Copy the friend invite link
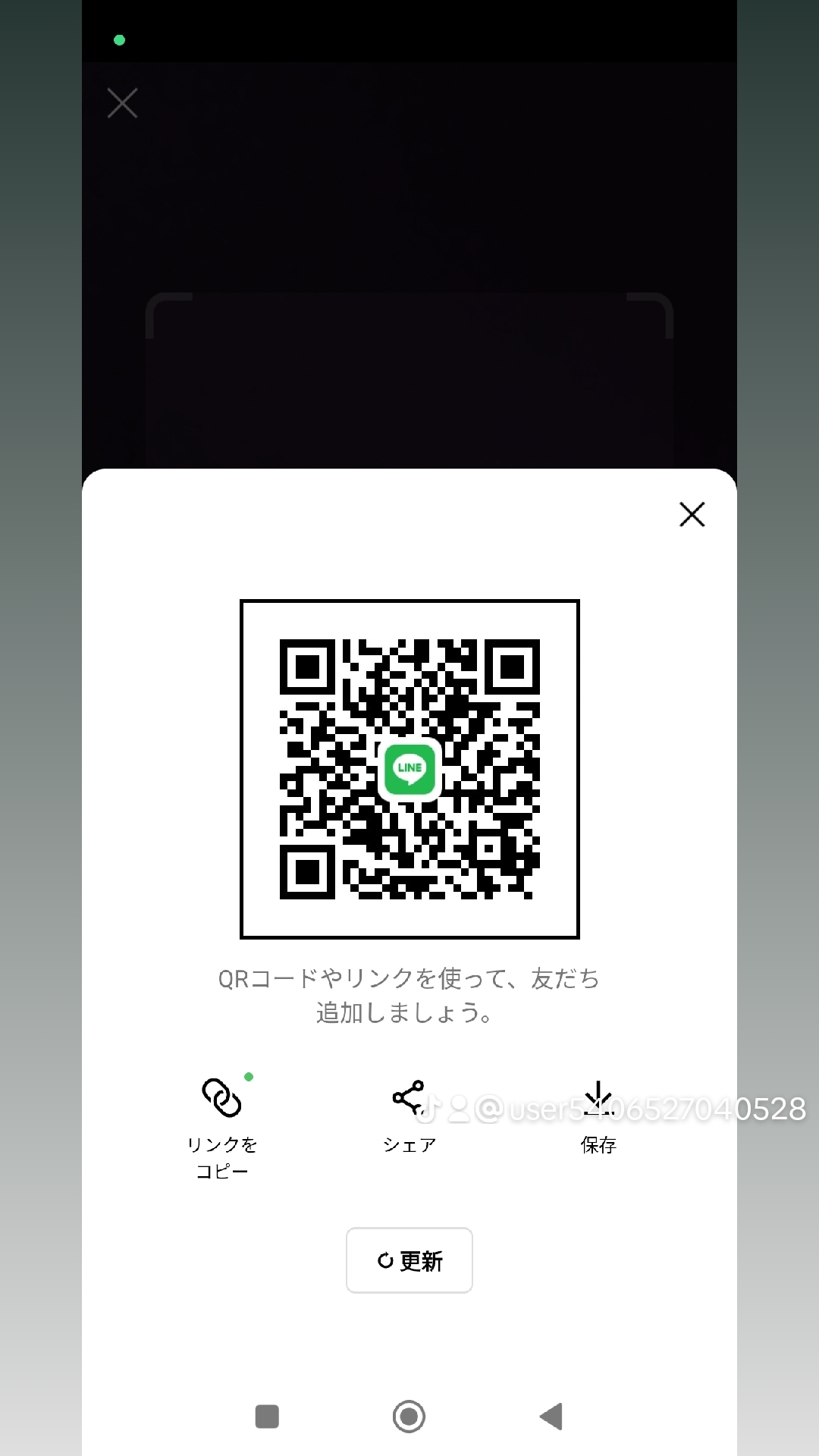This screenshot has height=1456, width=819. point(221,1097)
